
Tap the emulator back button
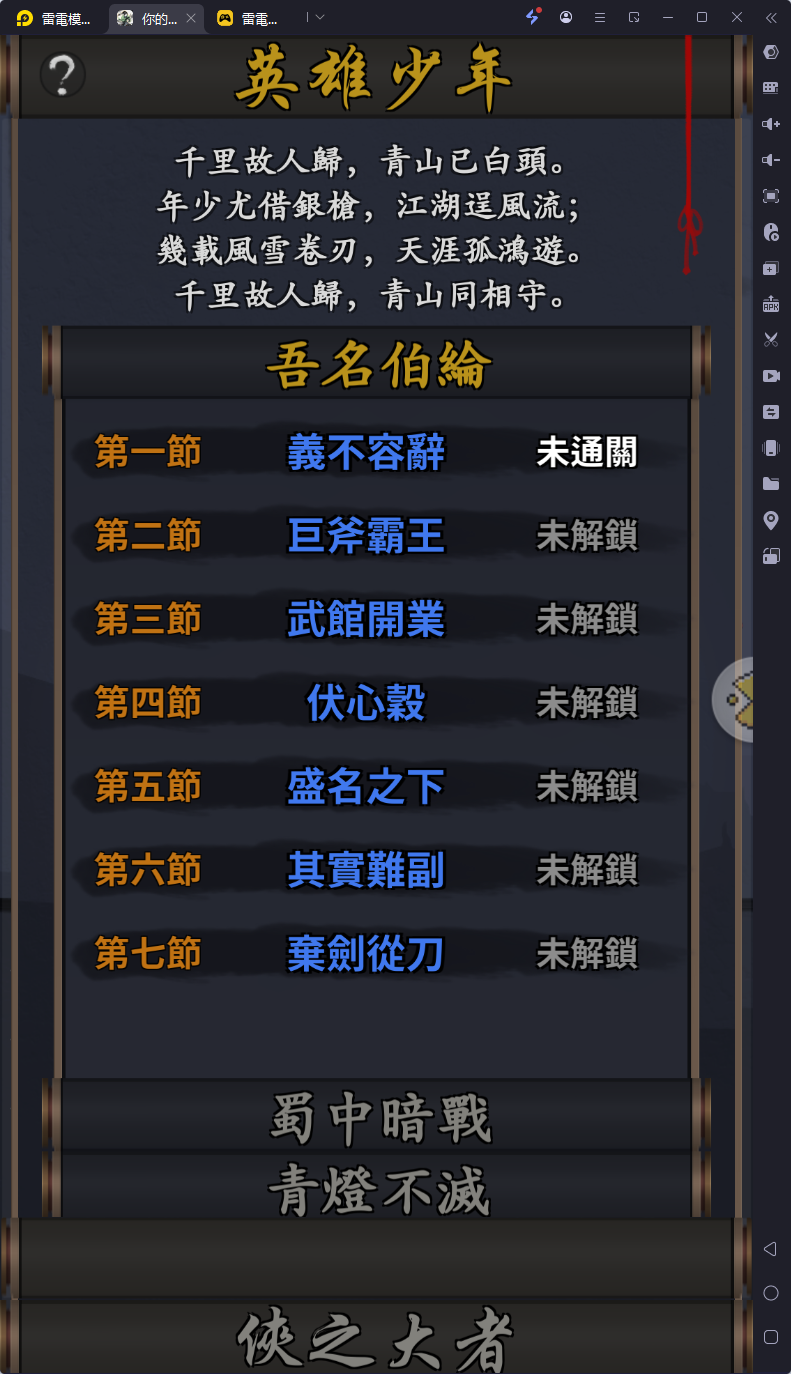[x=770, y=1249]
